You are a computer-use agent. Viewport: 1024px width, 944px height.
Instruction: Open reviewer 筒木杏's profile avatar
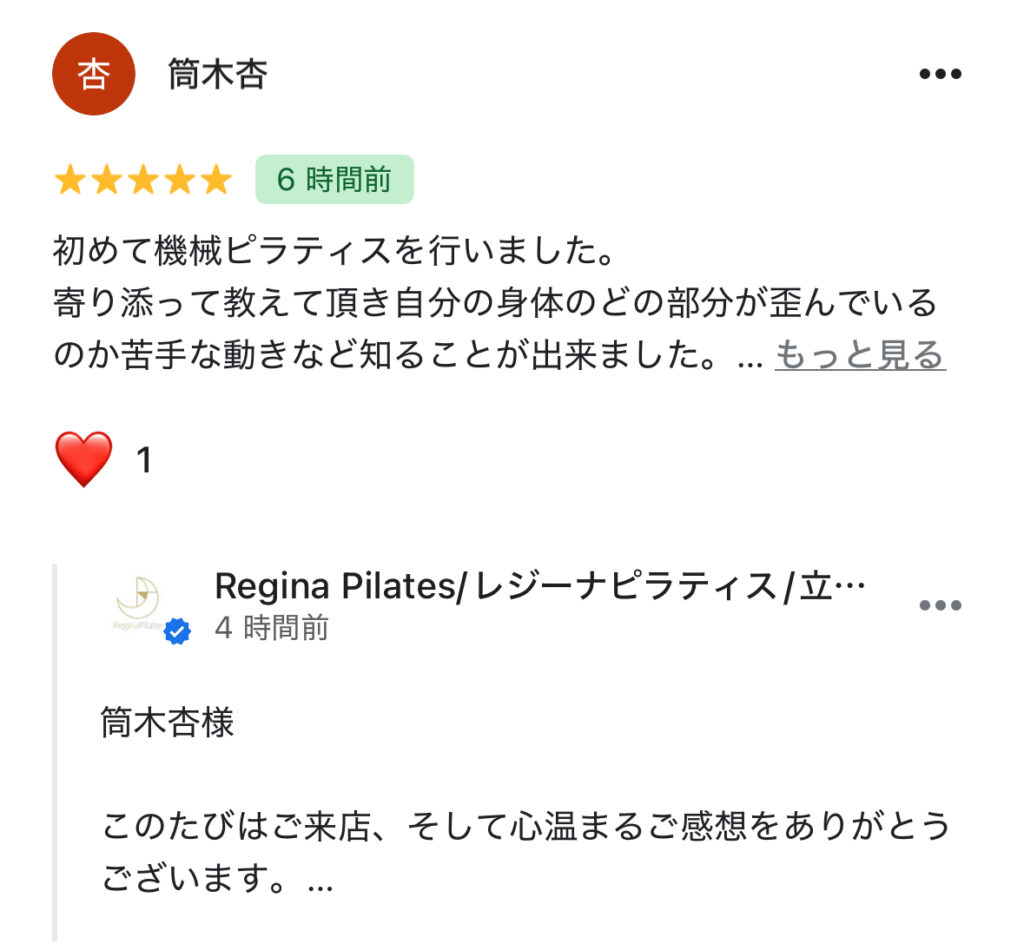[x=93, y=75]
